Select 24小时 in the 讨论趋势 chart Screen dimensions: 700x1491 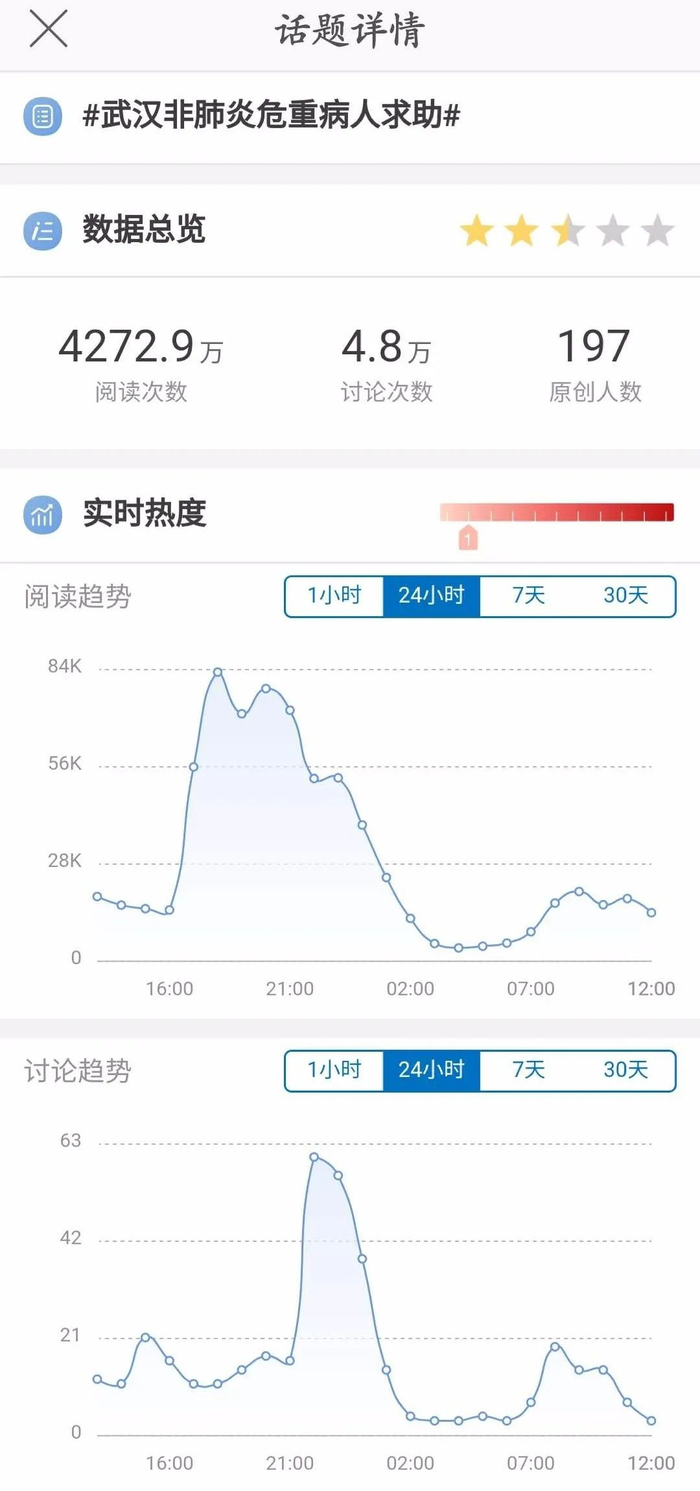point(431,1070)
